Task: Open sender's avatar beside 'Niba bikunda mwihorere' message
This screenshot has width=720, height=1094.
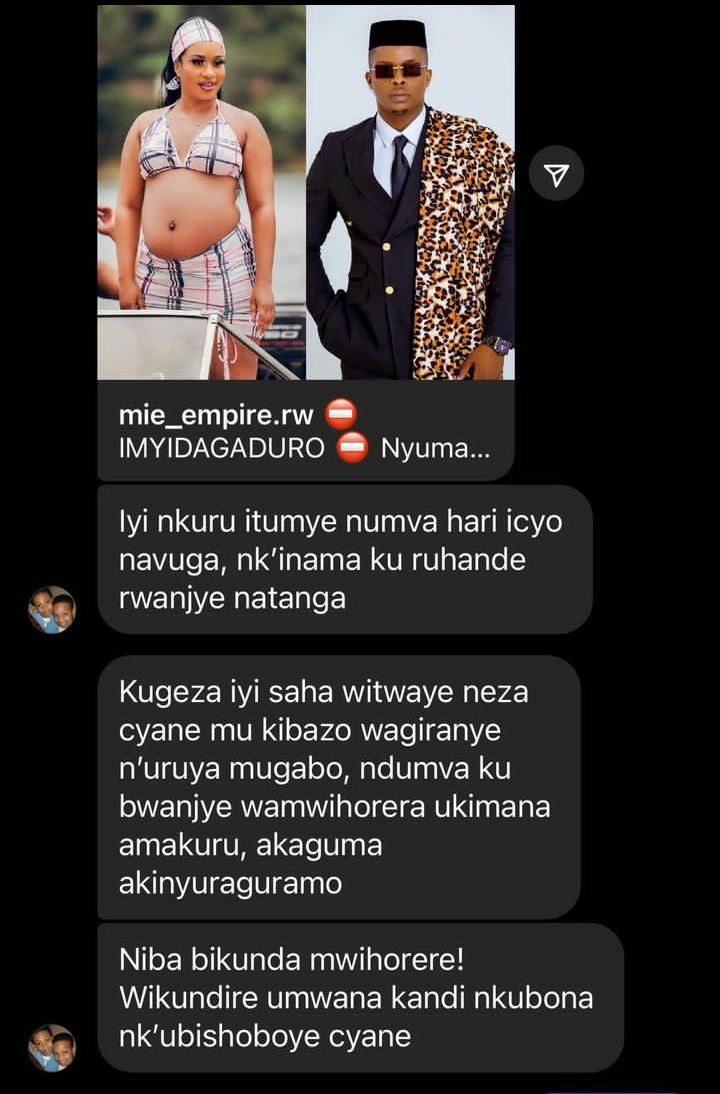Action: [51, 1047]
